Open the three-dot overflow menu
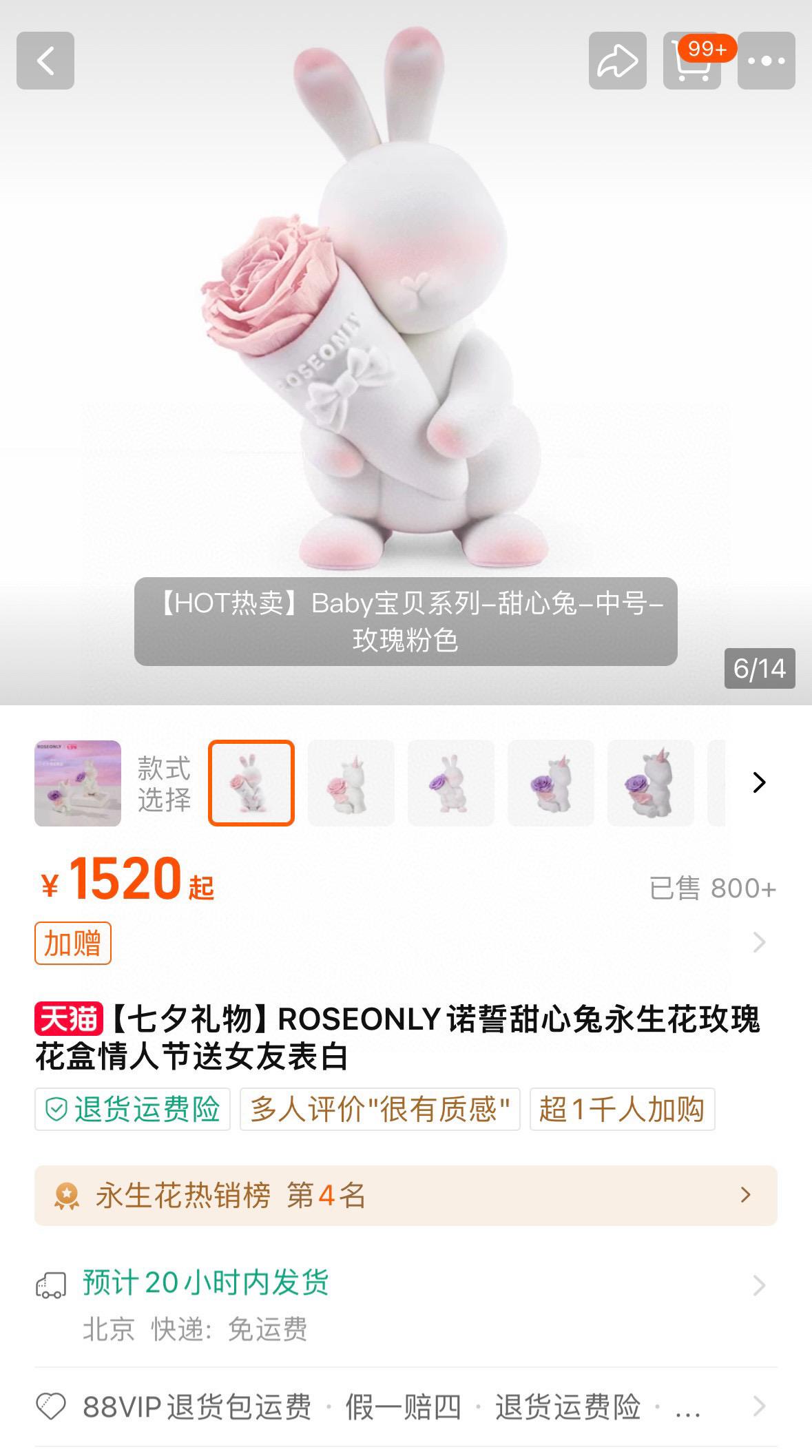The height and width of the screenshot is (1456, 812). [766, 61]
